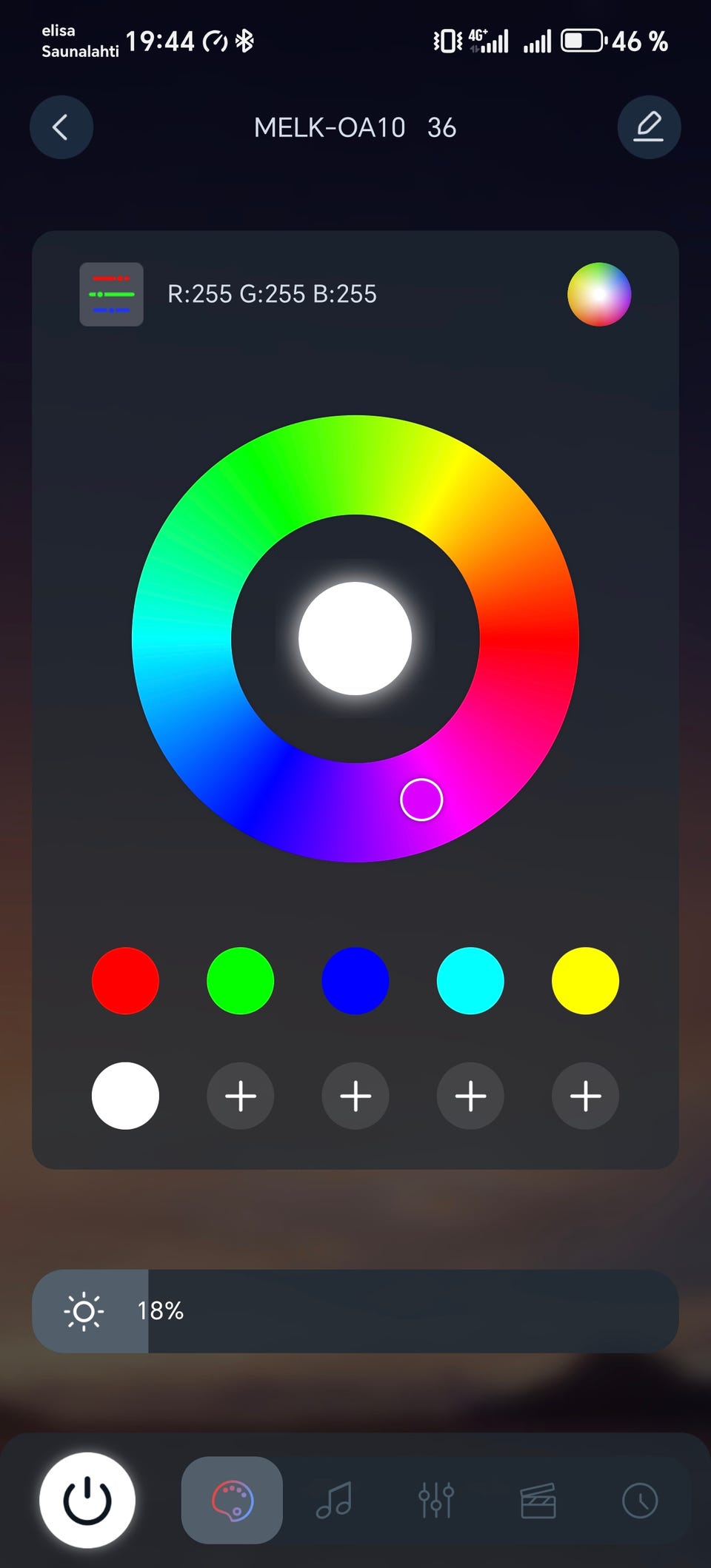Screen dimensions: 711x1568
Task: Choose the red preset color
Action: coord(125,980)
